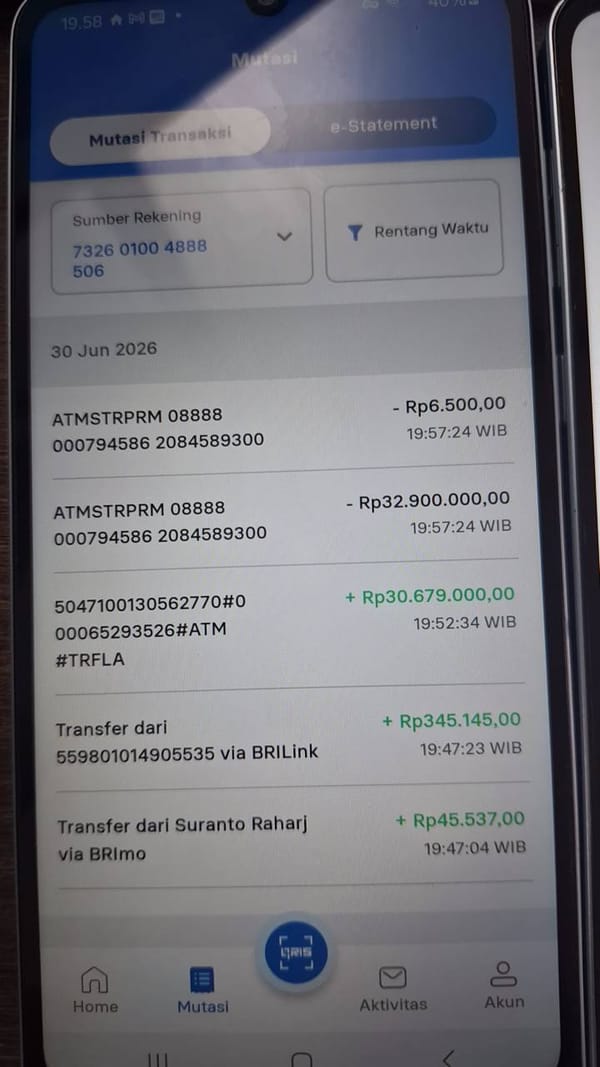Open the -Rp32.900.000,00 transaction
This screenshot has height=1067, width=600.
point(283,521)
